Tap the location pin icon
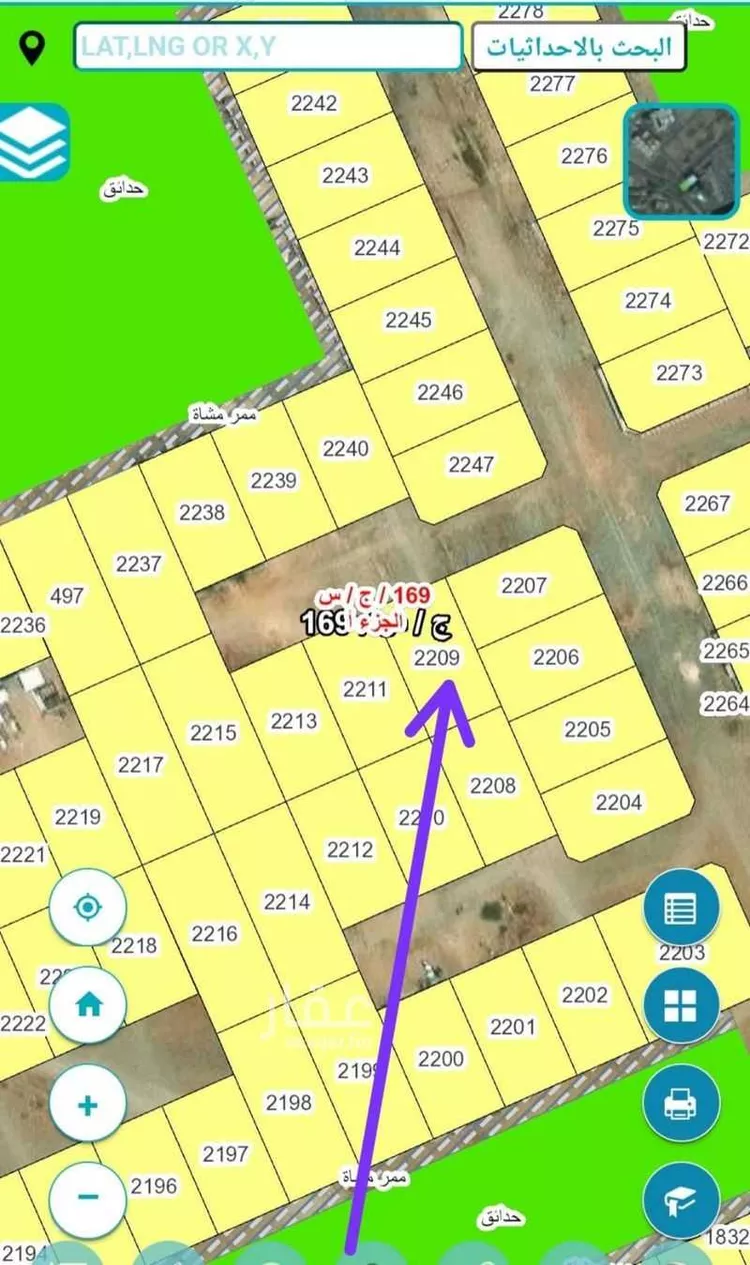Screen dimensions: 750x1265 pos(34,47)
